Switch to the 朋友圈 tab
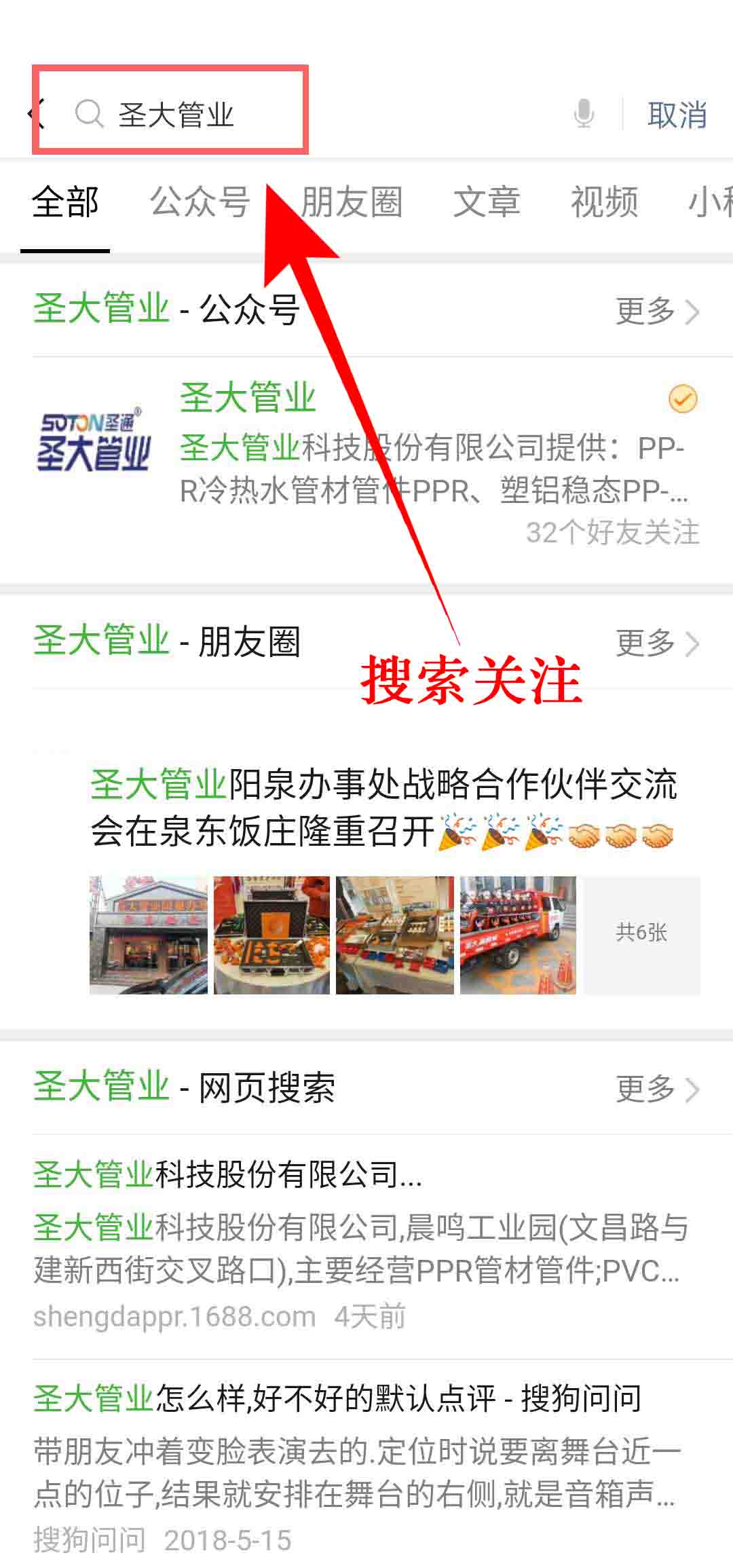Screen dimensions: 733x1568 352,202
